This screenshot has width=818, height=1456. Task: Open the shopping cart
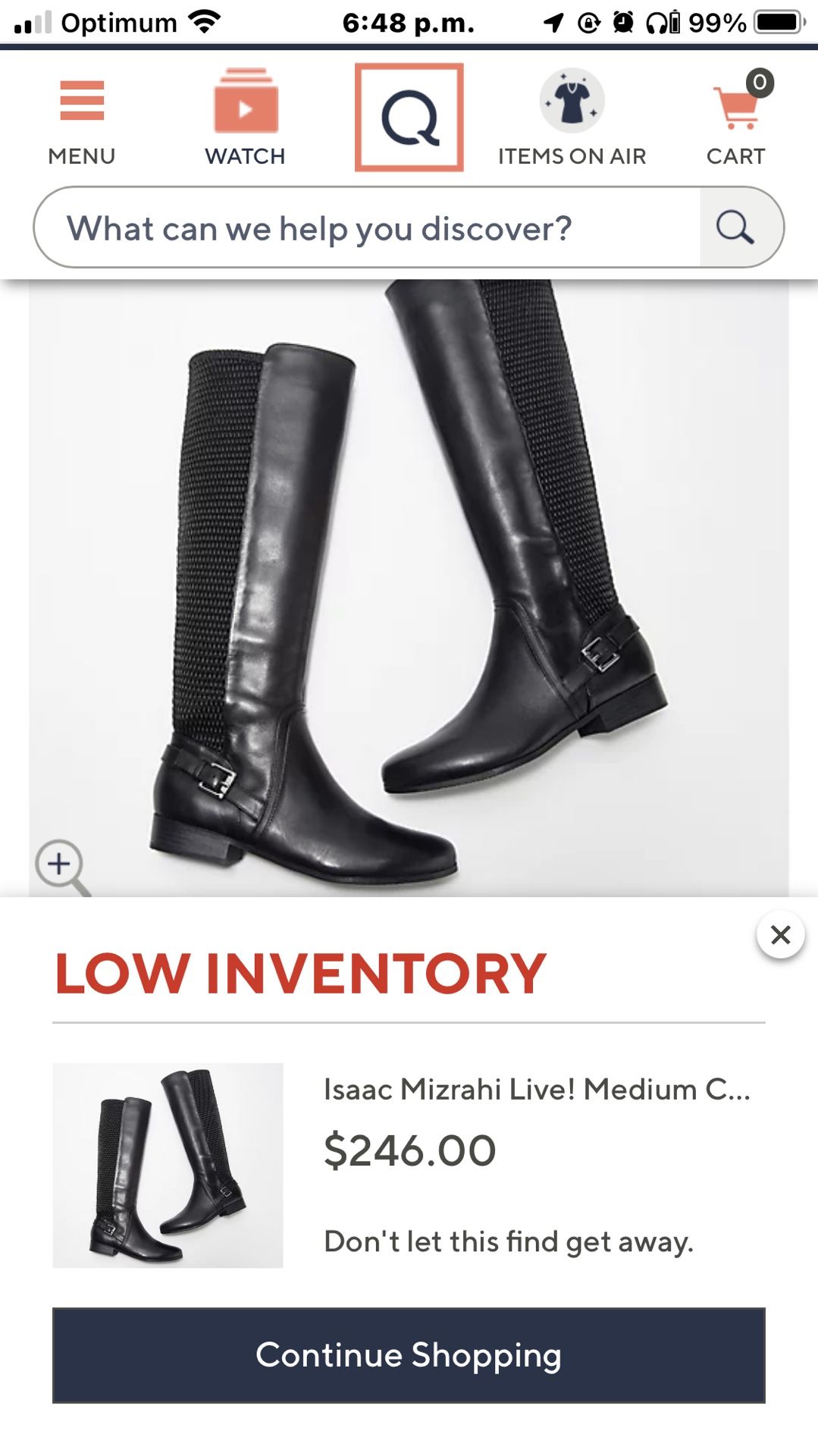pyautogui.click(x=736, y=118)
